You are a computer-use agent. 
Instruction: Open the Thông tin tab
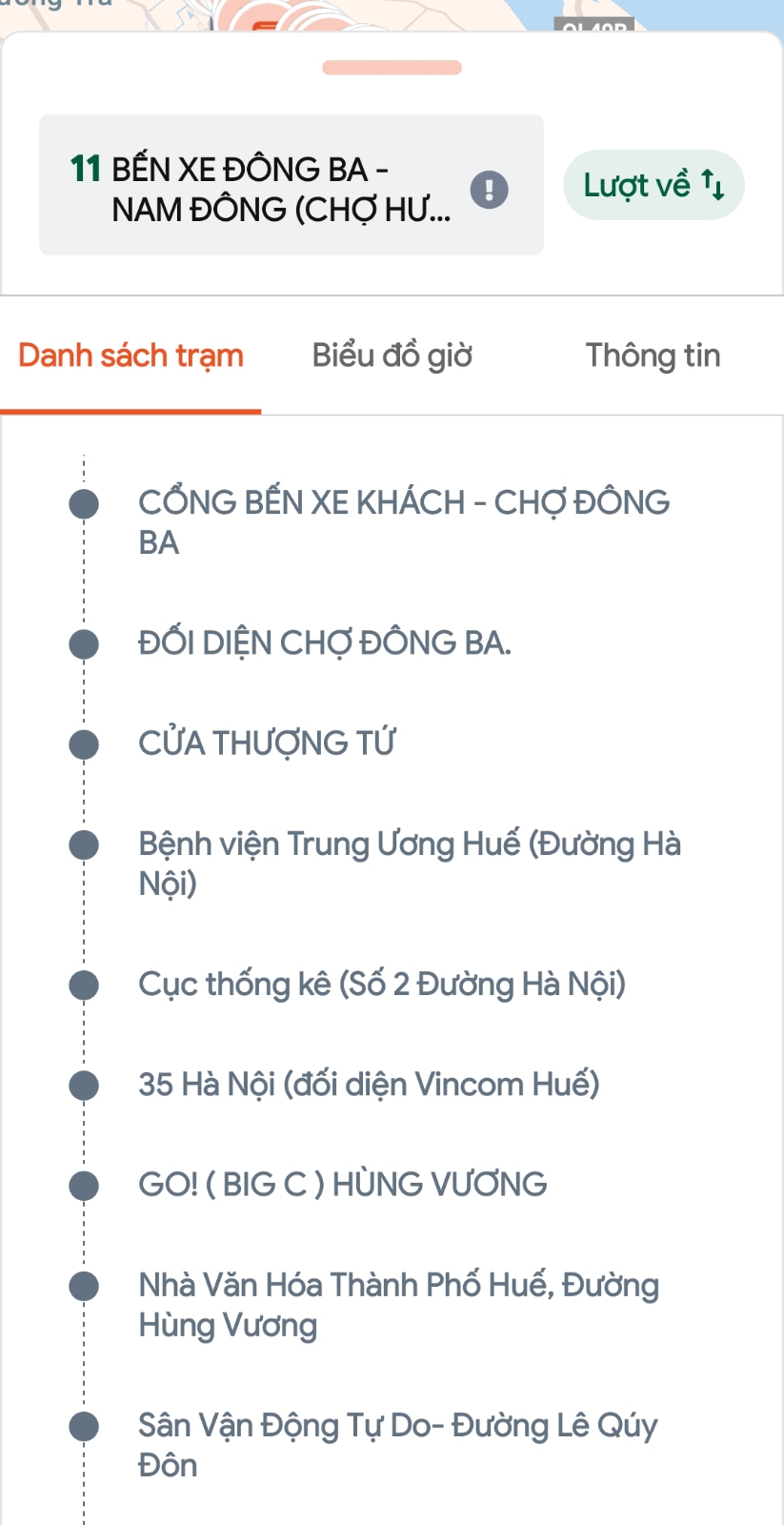pos(653,356)
